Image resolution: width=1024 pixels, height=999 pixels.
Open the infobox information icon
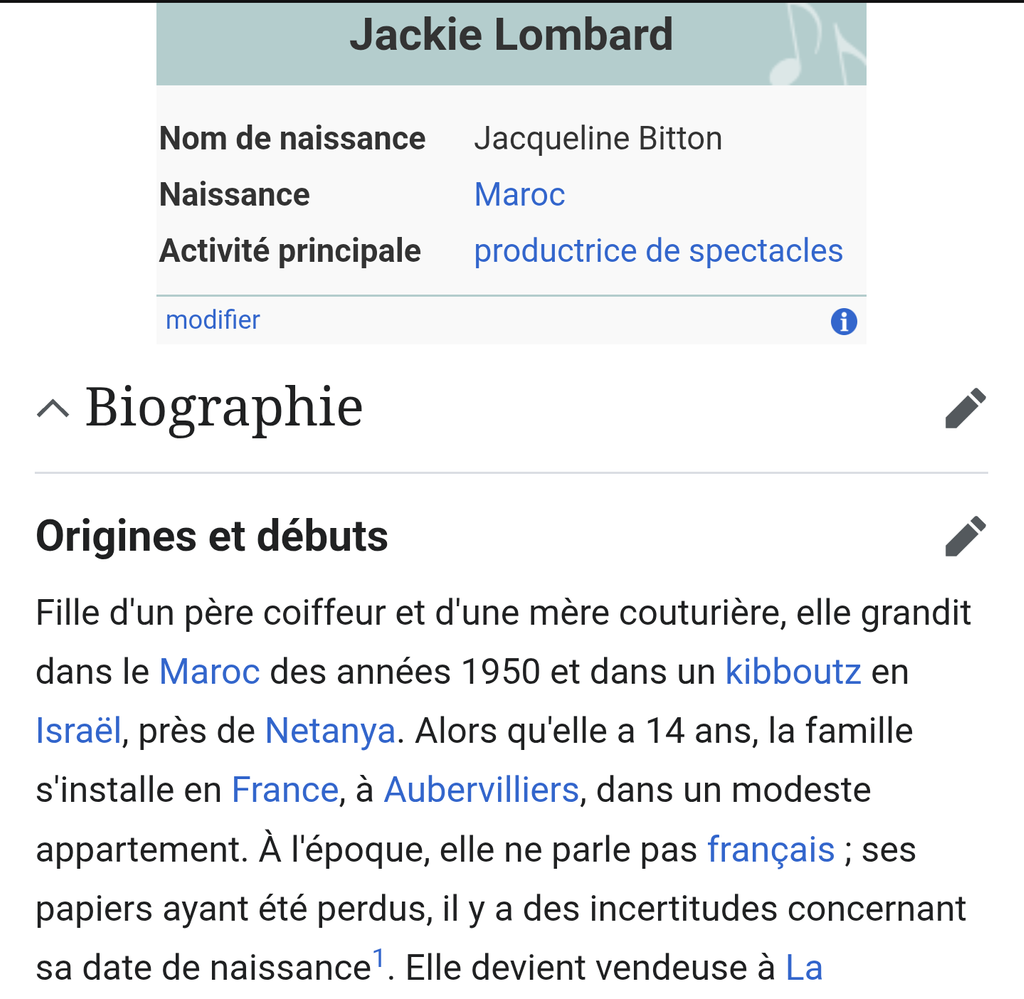844,321
